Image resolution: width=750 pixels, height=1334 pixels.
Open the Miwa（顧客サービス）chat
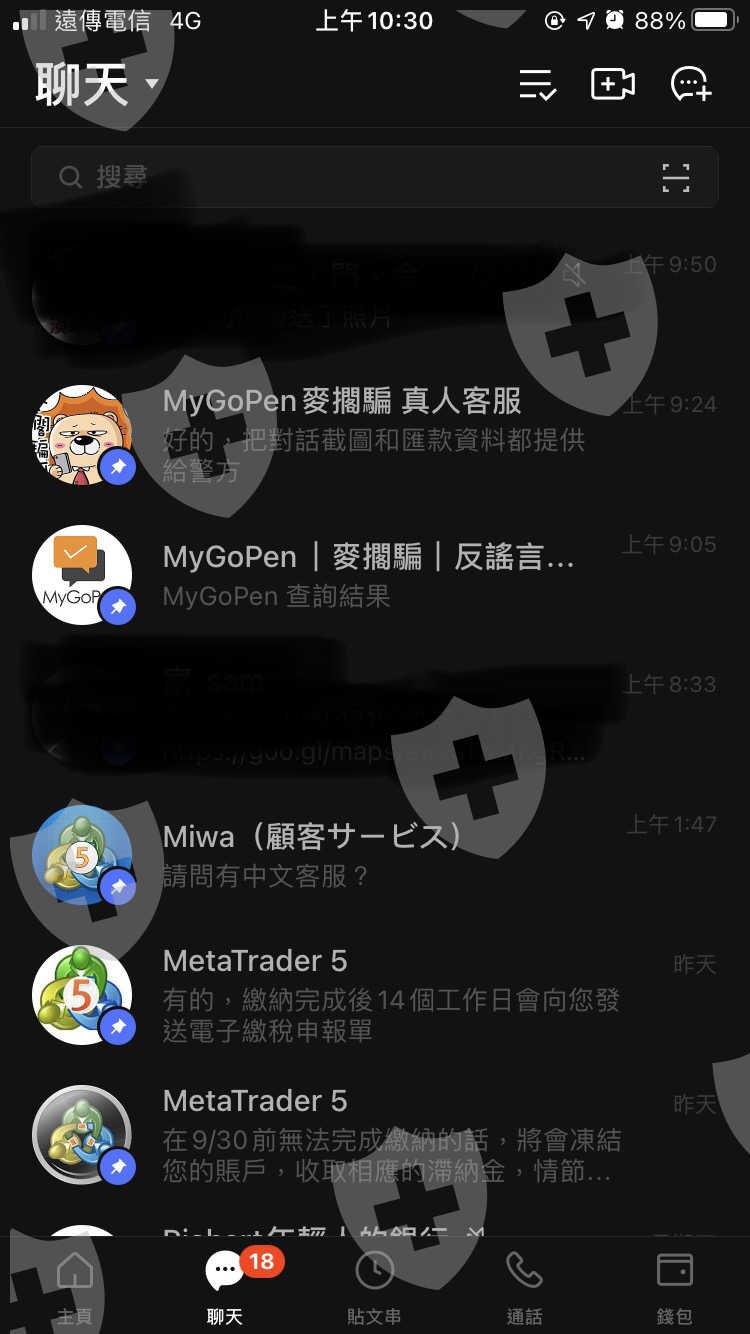[375, 855]
